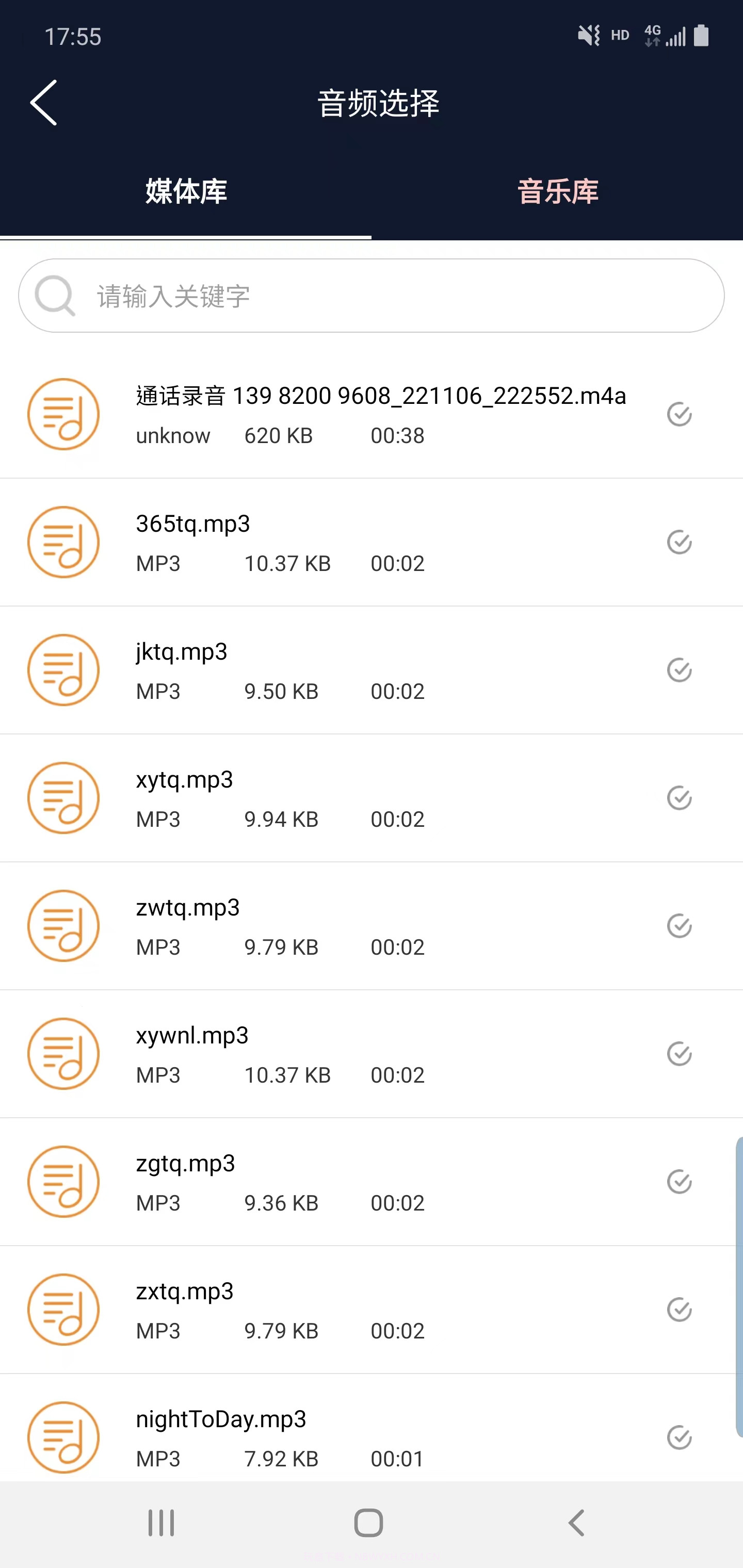Select the checkmark circle for zxtq.mp3
743x1568 pixels.
(x=679, y=1309)
